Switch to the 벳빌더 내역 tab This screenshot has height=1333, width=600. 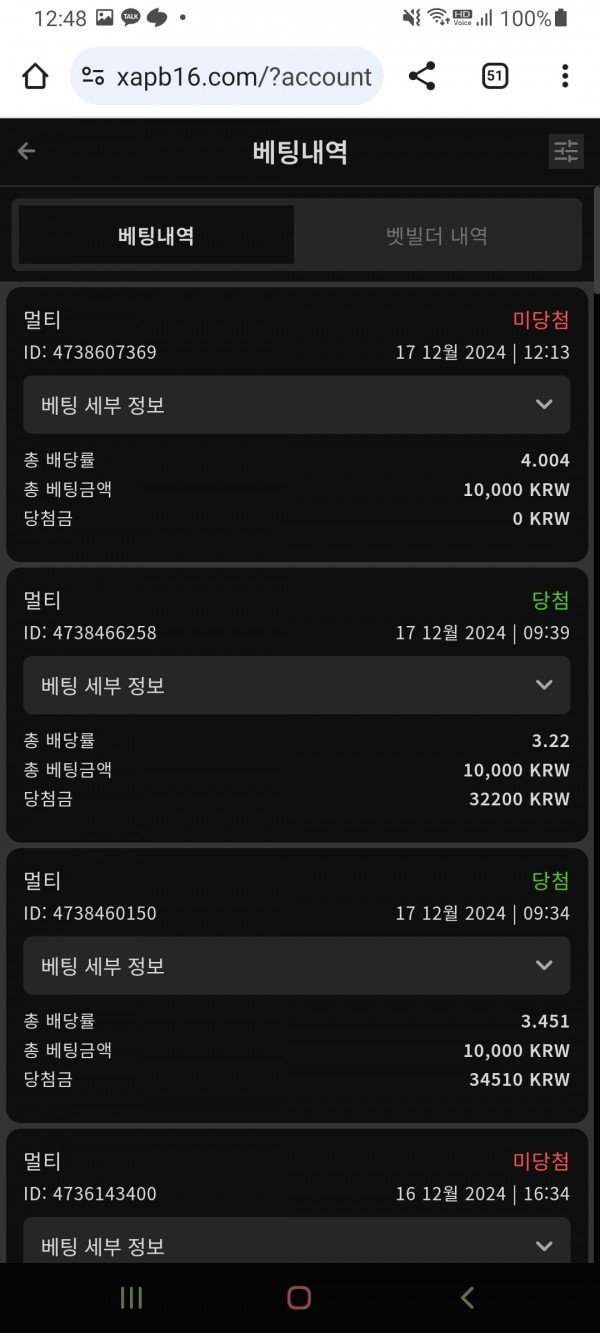point(437,236)
